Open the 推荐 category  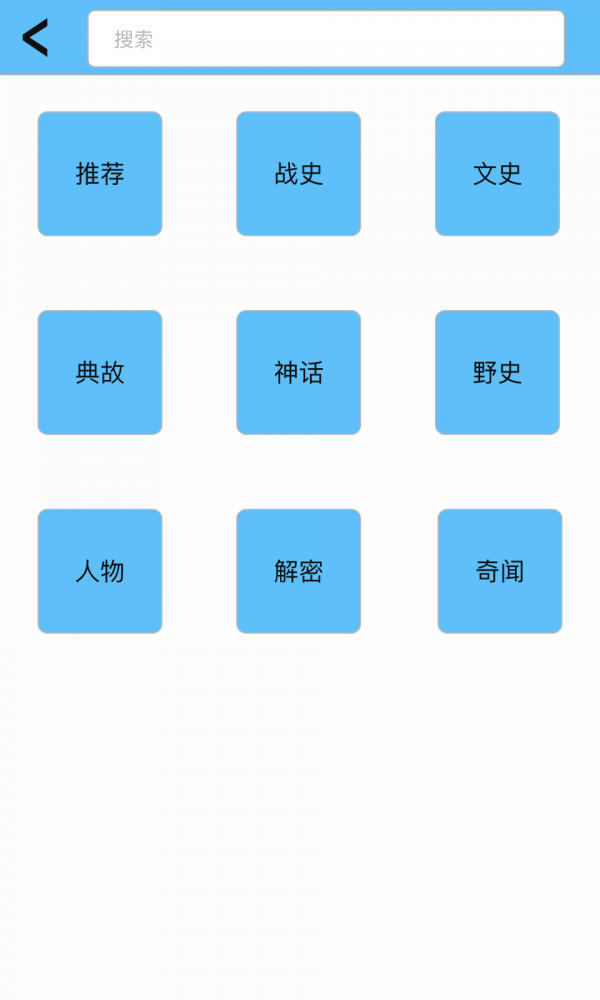pos(100,174)
